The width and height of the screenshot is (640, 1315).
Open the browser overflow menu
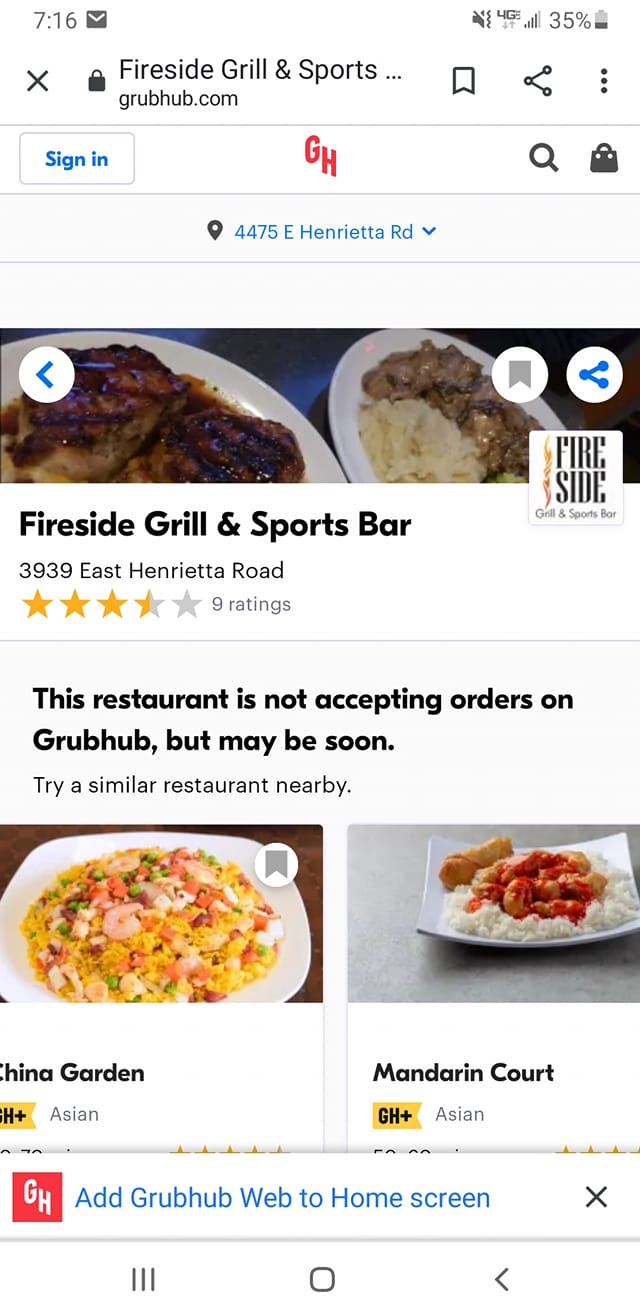[604, 82]
